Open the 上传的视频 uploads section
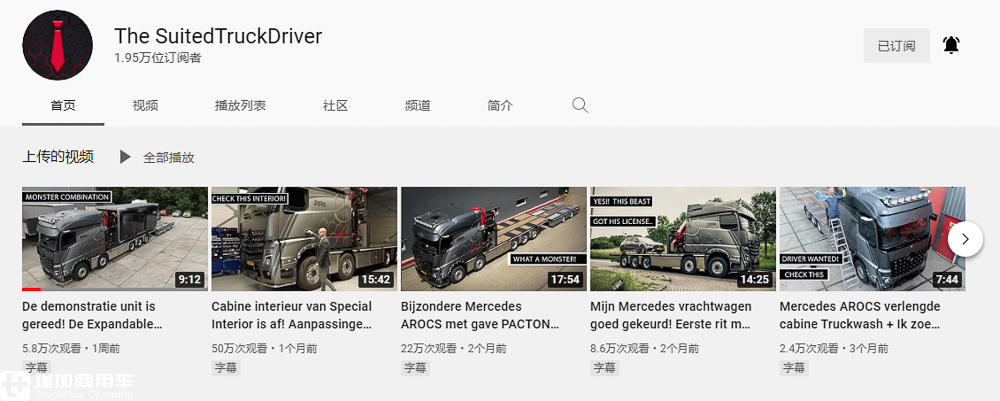The image size is (1000, 401). pos(58,157)
